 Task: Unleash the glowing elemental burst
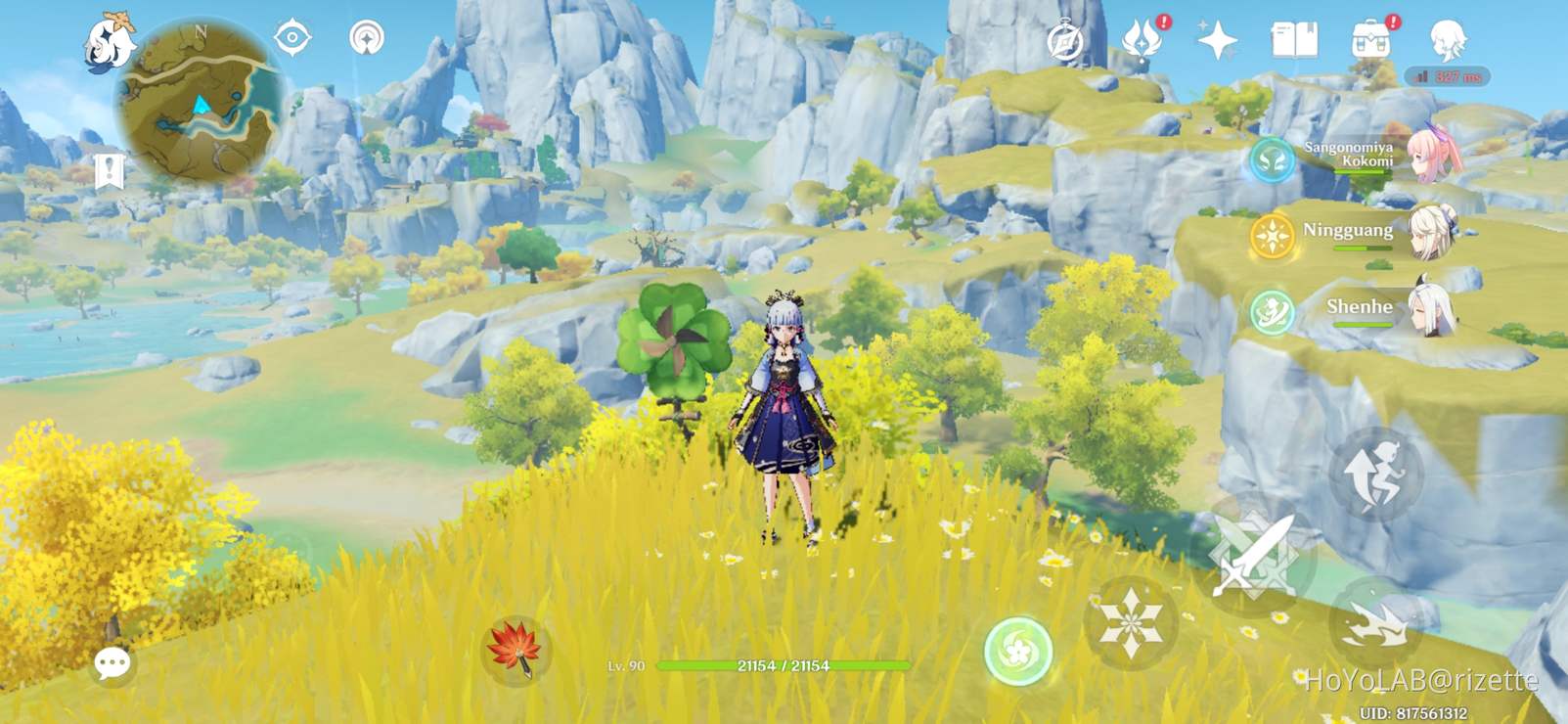pyautogui.click(x=1018, y=650)
